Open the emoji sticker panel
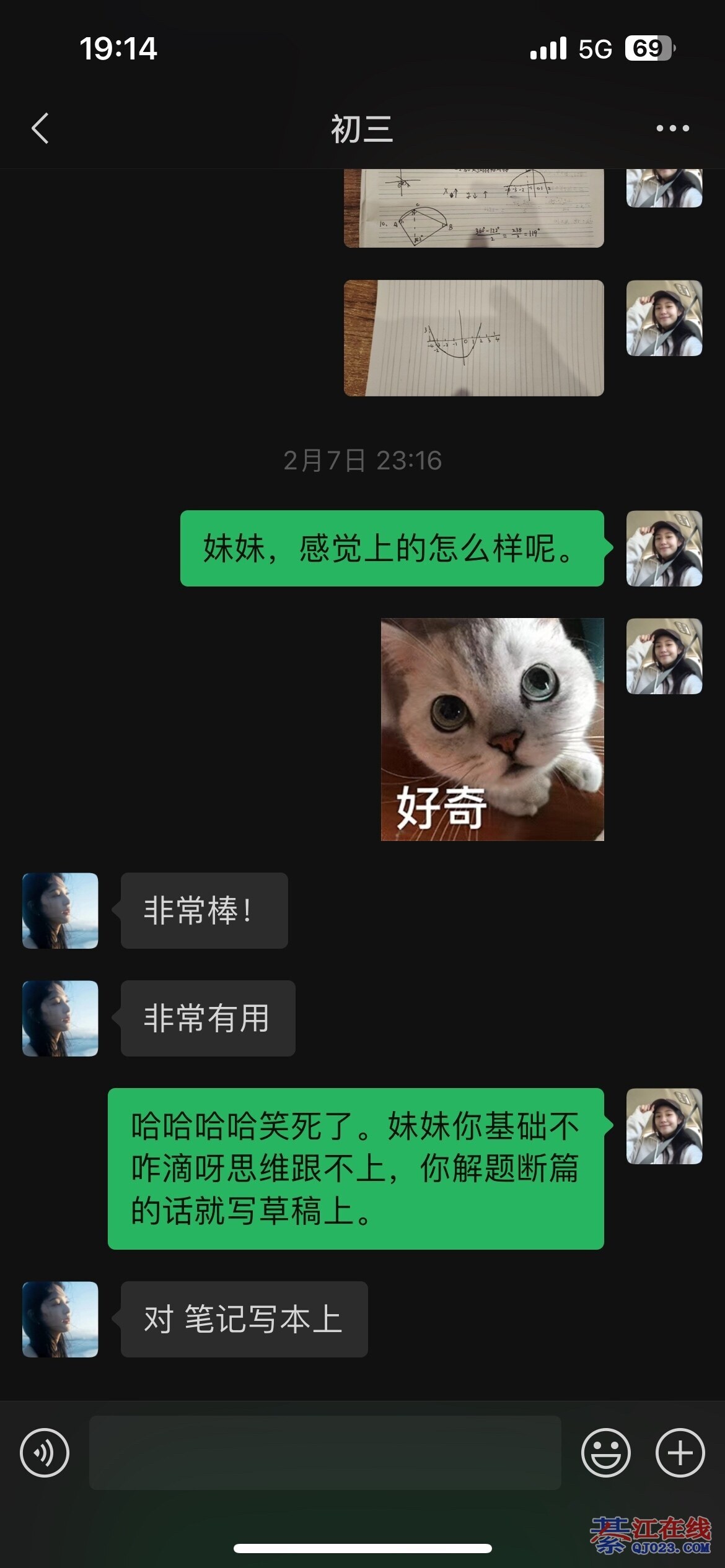725x1568 pixels. click(x=605, y=1452)
